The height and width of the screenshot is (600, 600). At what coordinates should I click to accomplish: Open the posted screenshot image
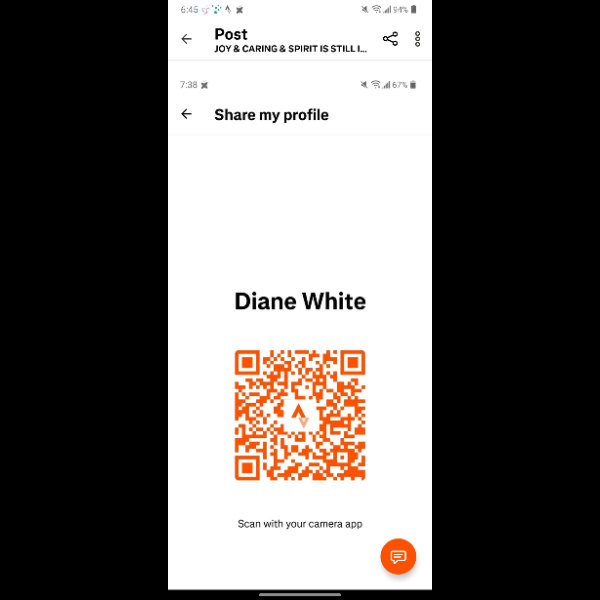[300, 330]
